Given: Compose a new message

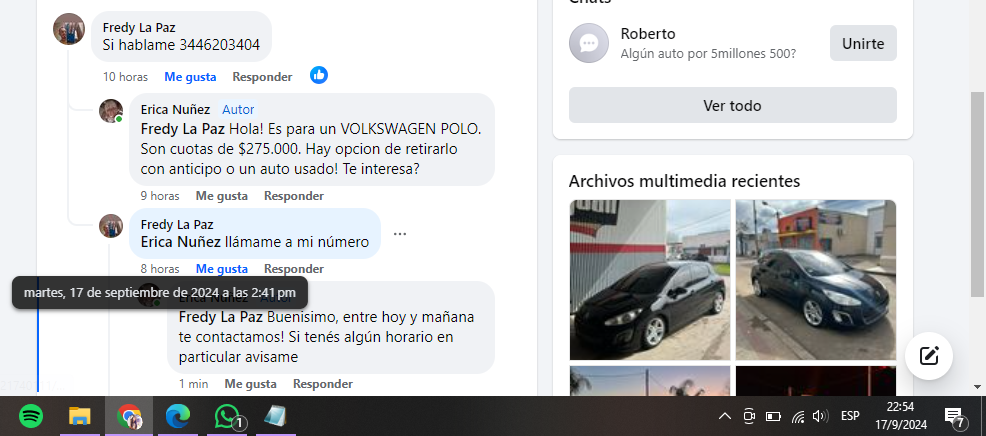Looking at the screenshot, I should pos(929,355).
